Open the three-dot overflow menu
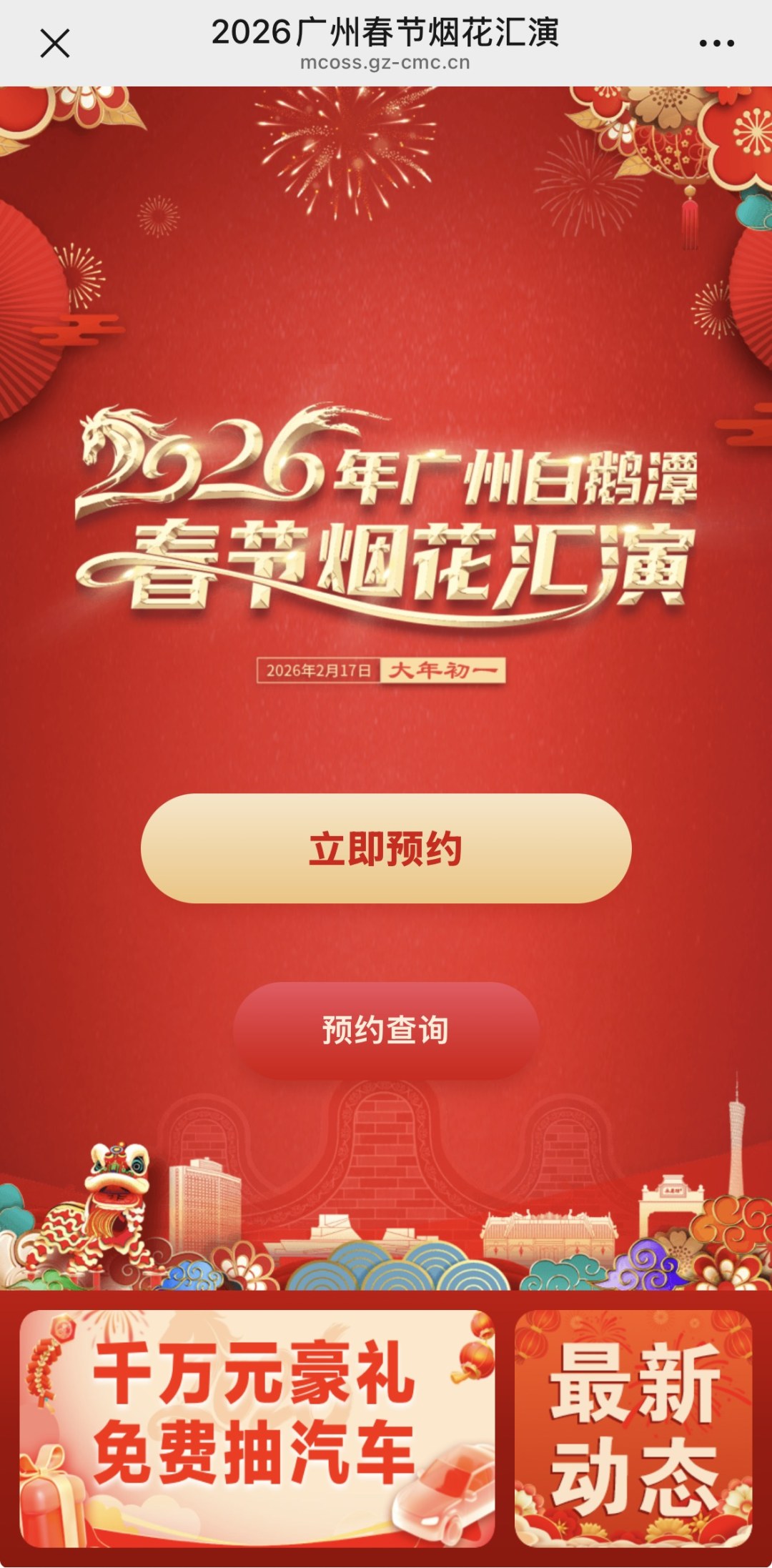772x1568 pixels. click(x=716, y=43)
